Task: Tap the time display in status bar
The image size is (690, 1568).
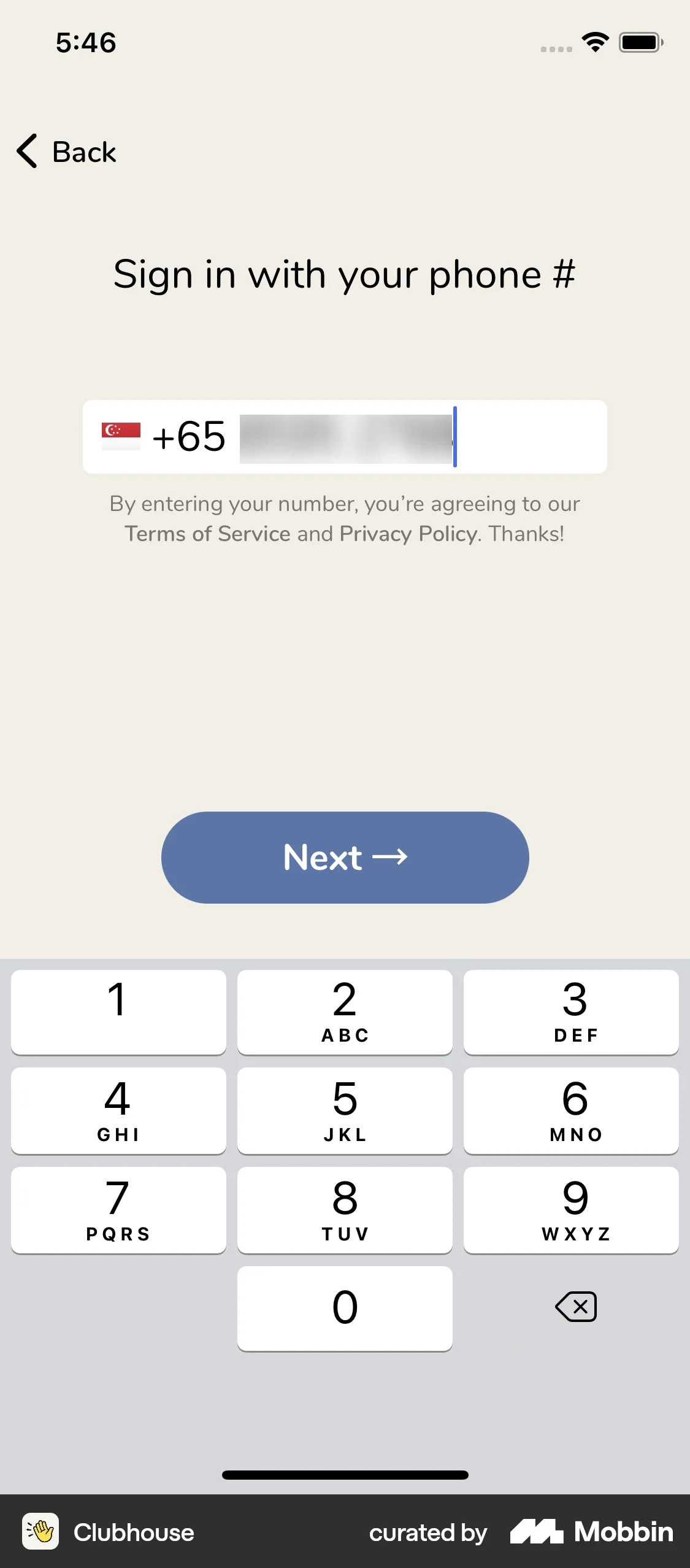Action: point(85,42)
